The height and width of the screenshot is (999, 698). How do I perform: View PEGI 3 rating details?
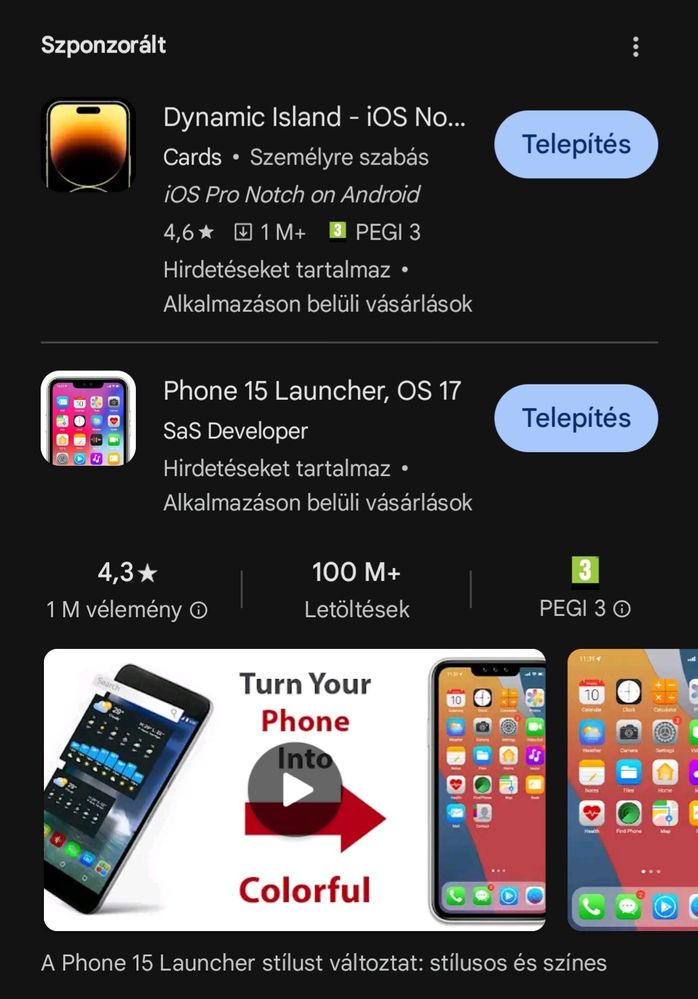tap(622, 609)
